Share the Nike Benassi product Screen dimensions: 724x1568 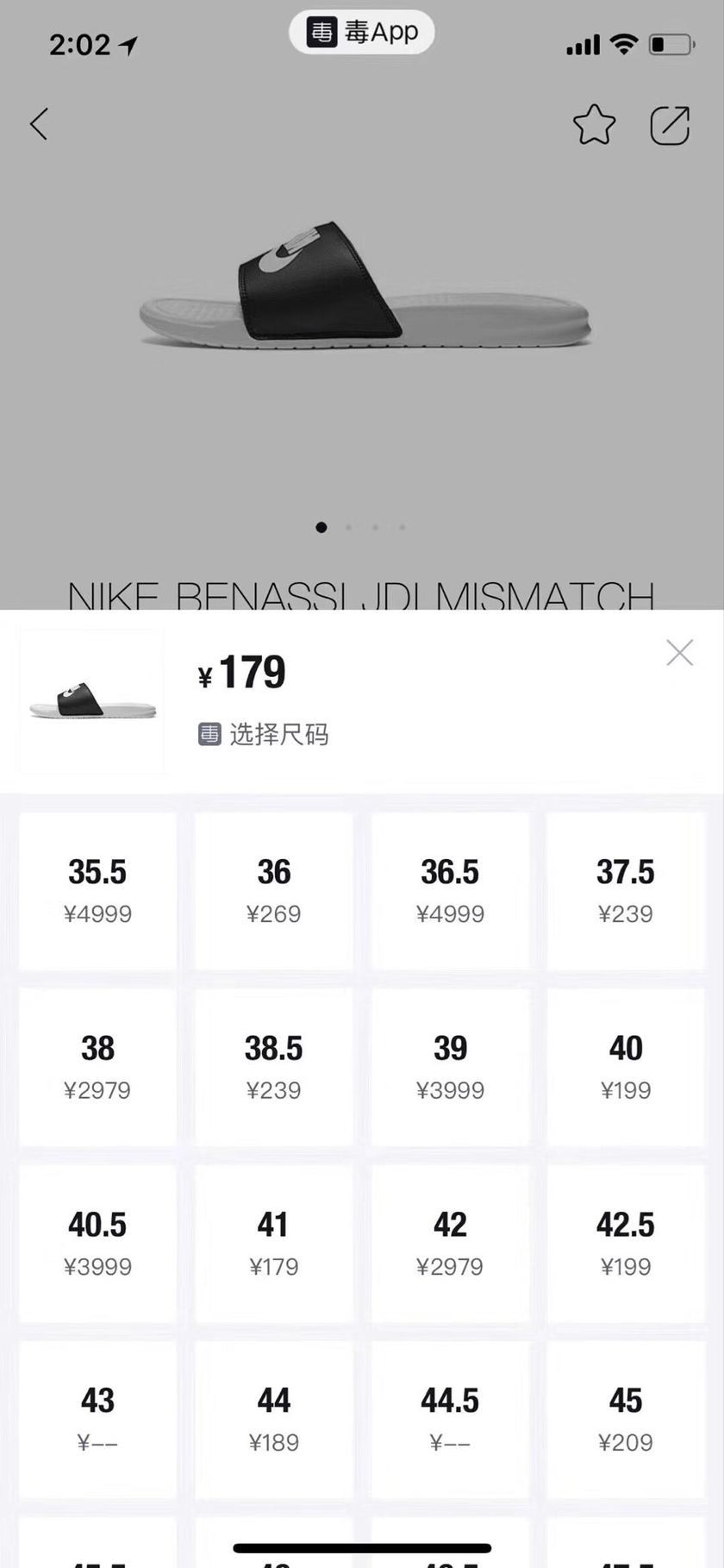point(670,126)
